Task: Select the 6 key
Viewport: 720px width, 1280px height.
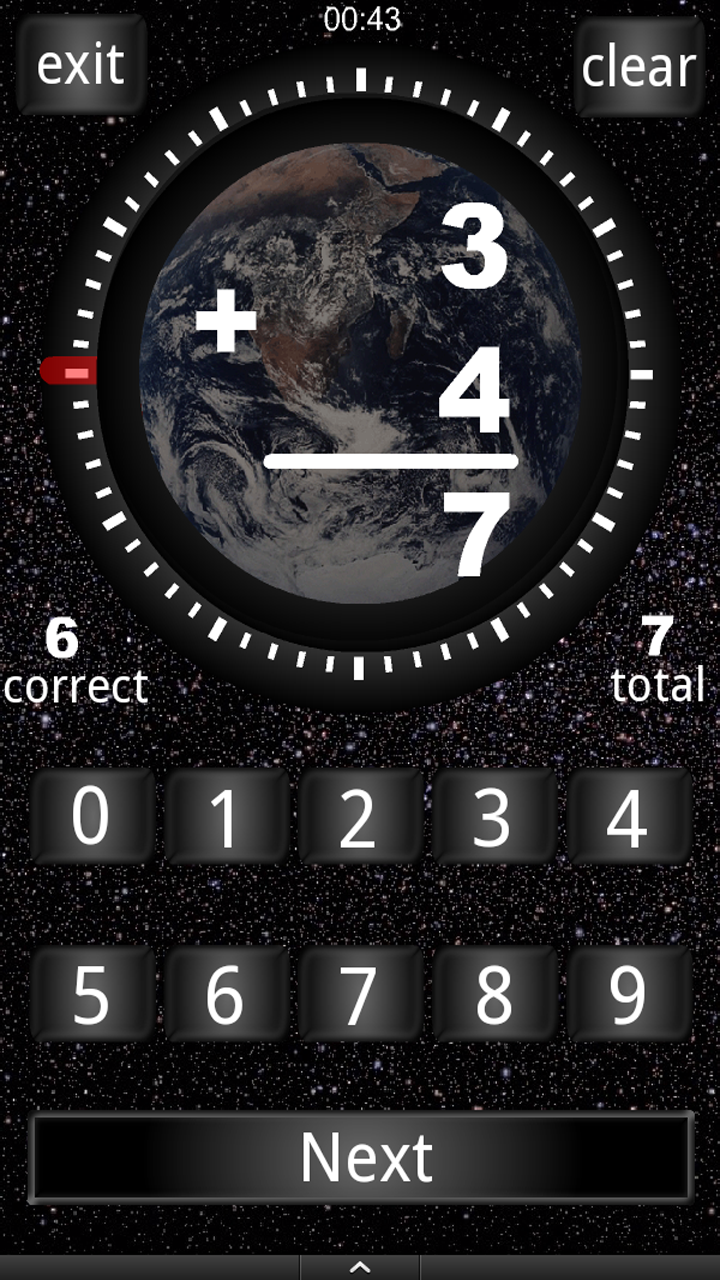Action: 226,994
